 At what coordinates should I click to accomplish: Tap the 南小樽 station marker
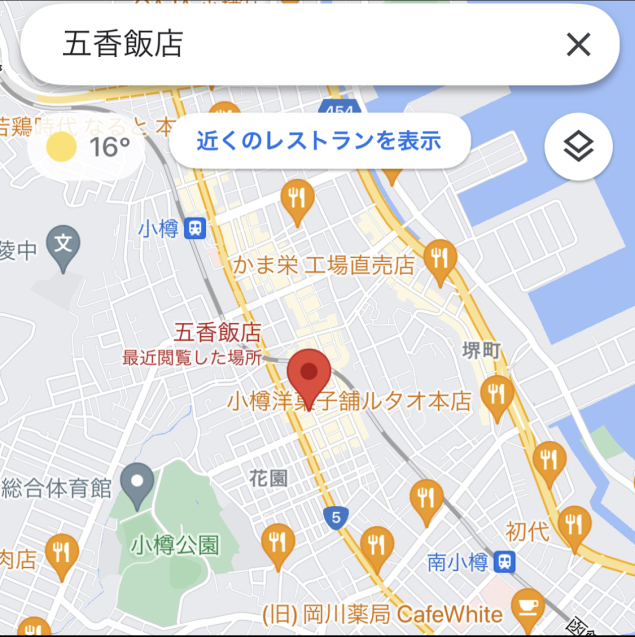(507, 562)
